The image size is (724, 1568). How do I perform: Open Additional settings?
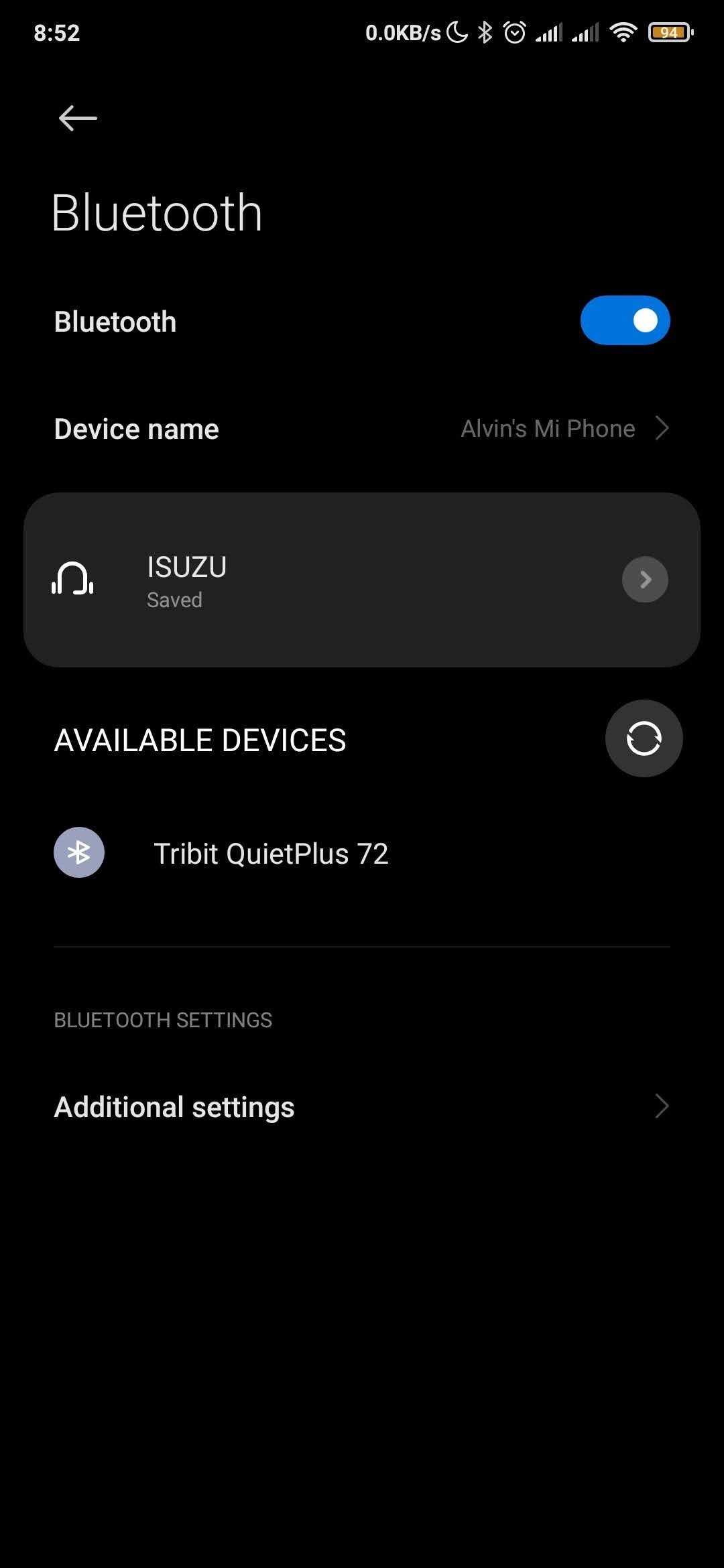point(173,1106)
